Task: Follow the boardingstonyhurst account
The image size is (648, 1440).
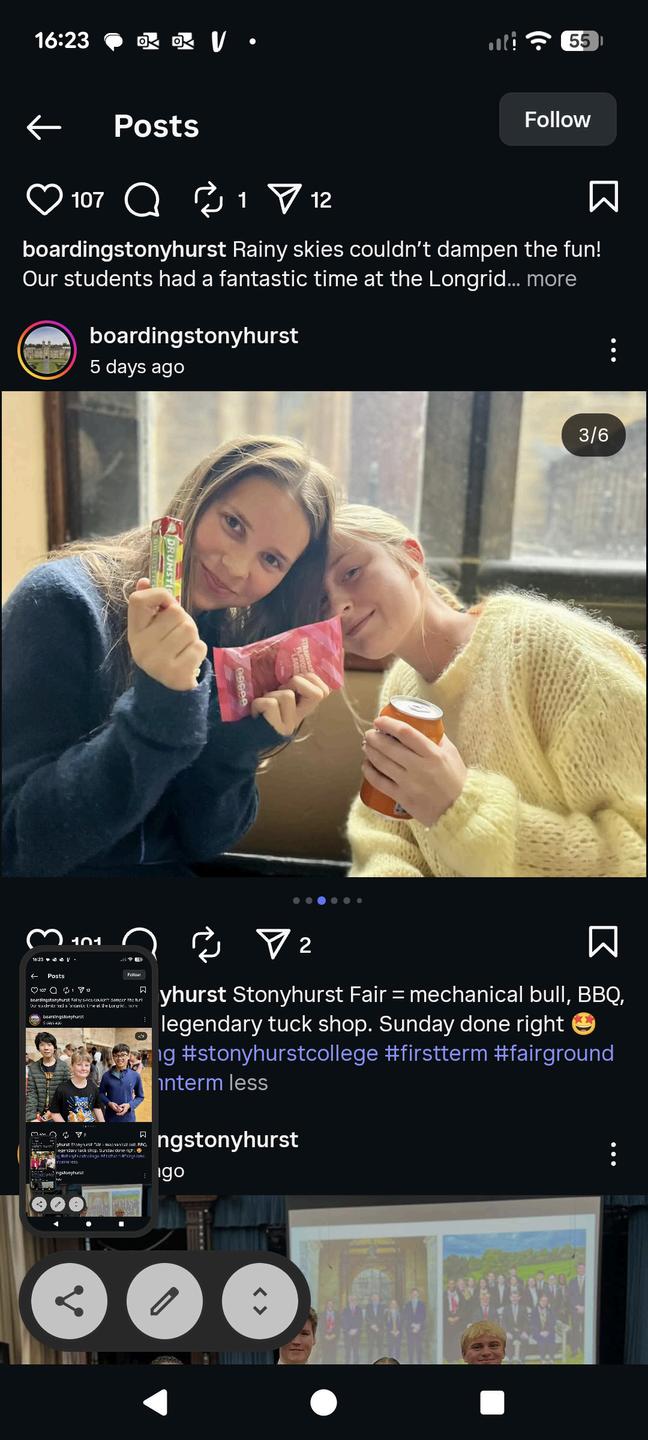Action: click(557, 120)
